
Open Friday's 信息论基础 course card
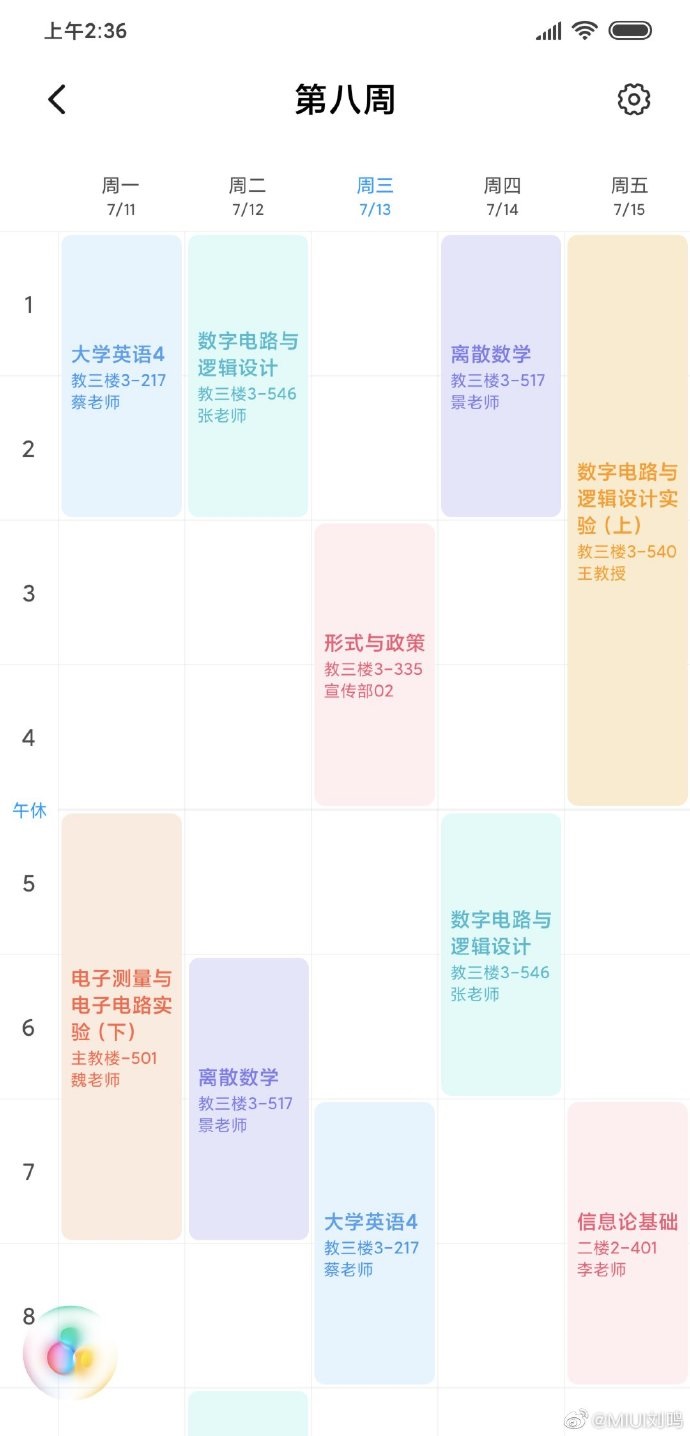(627, 1242)
